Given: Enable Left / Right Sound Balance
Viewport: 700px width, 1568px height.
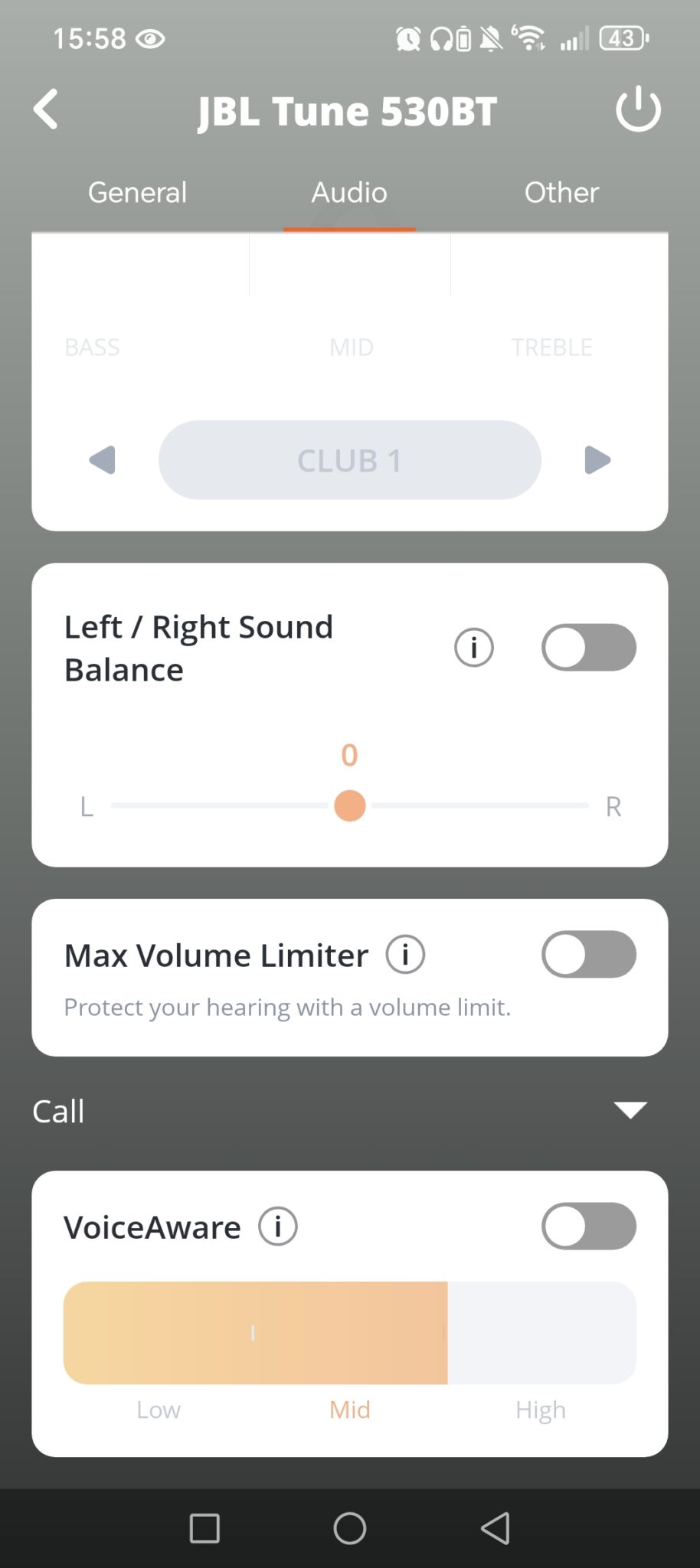Looking at the screenshot, I should coord(588,648).
